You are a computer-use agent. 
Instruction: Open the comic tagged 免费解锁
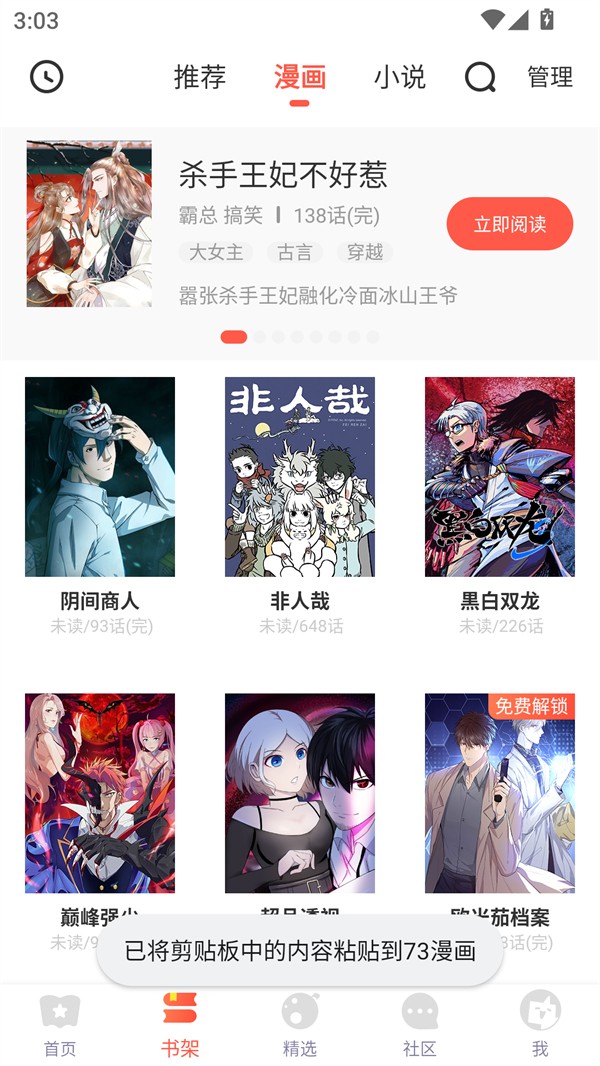pyautogui.click(x=500, y=793)
